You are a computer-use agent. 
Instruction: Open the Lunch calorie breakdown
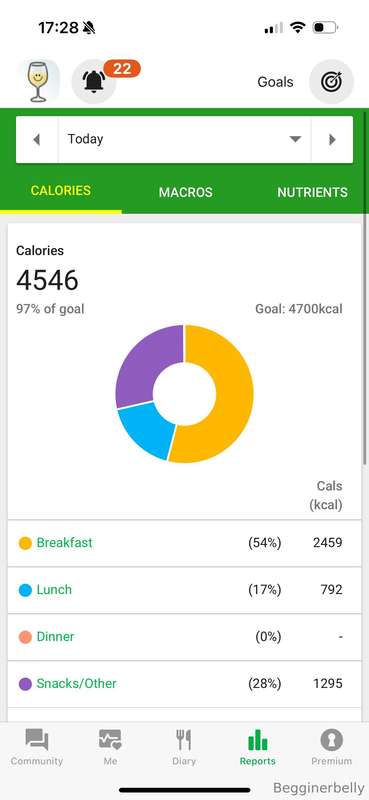[x=184, y=590]
